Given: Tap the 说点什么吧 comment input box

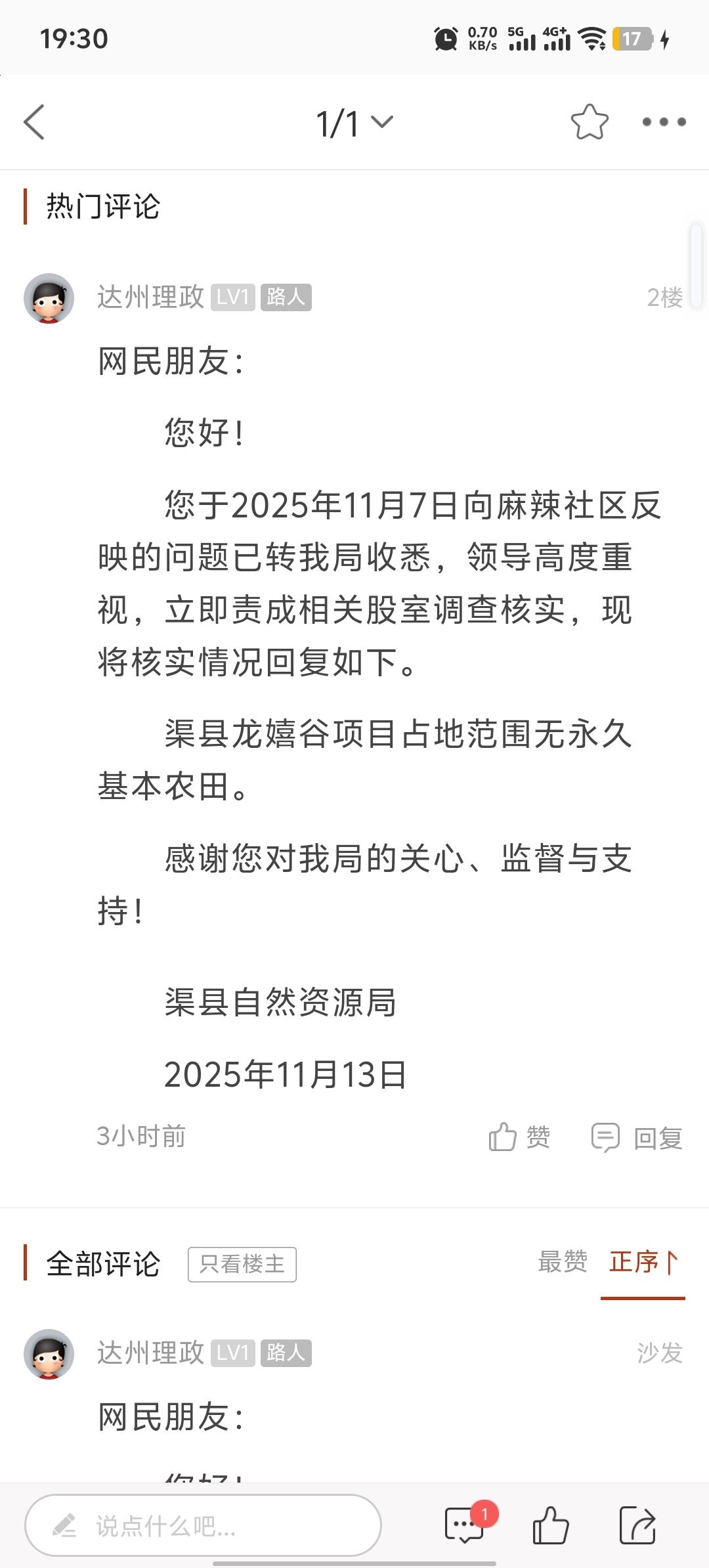Looking at the screenshot, I should (x=204, y=1525).
